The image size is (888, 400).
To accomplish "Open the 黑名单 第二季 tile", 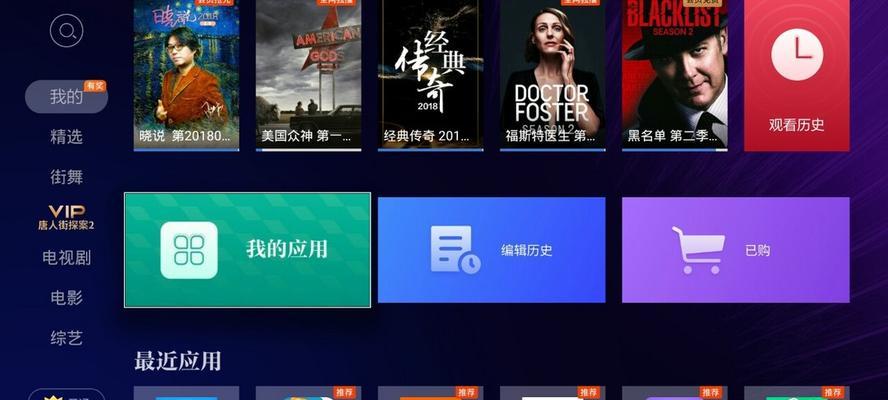I will point(675,75).
